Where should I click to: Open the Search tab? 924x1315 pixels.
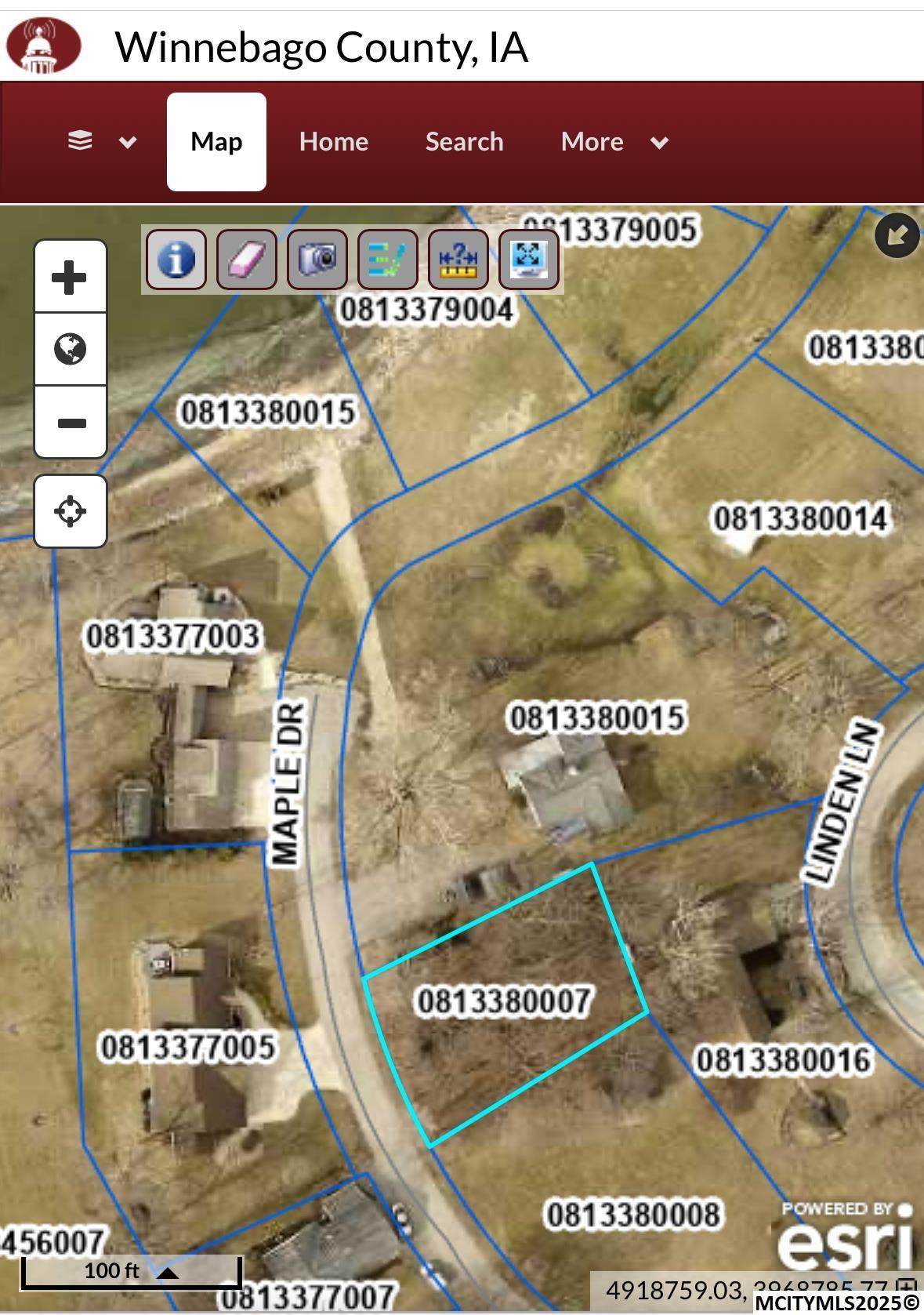coord(464,142)
